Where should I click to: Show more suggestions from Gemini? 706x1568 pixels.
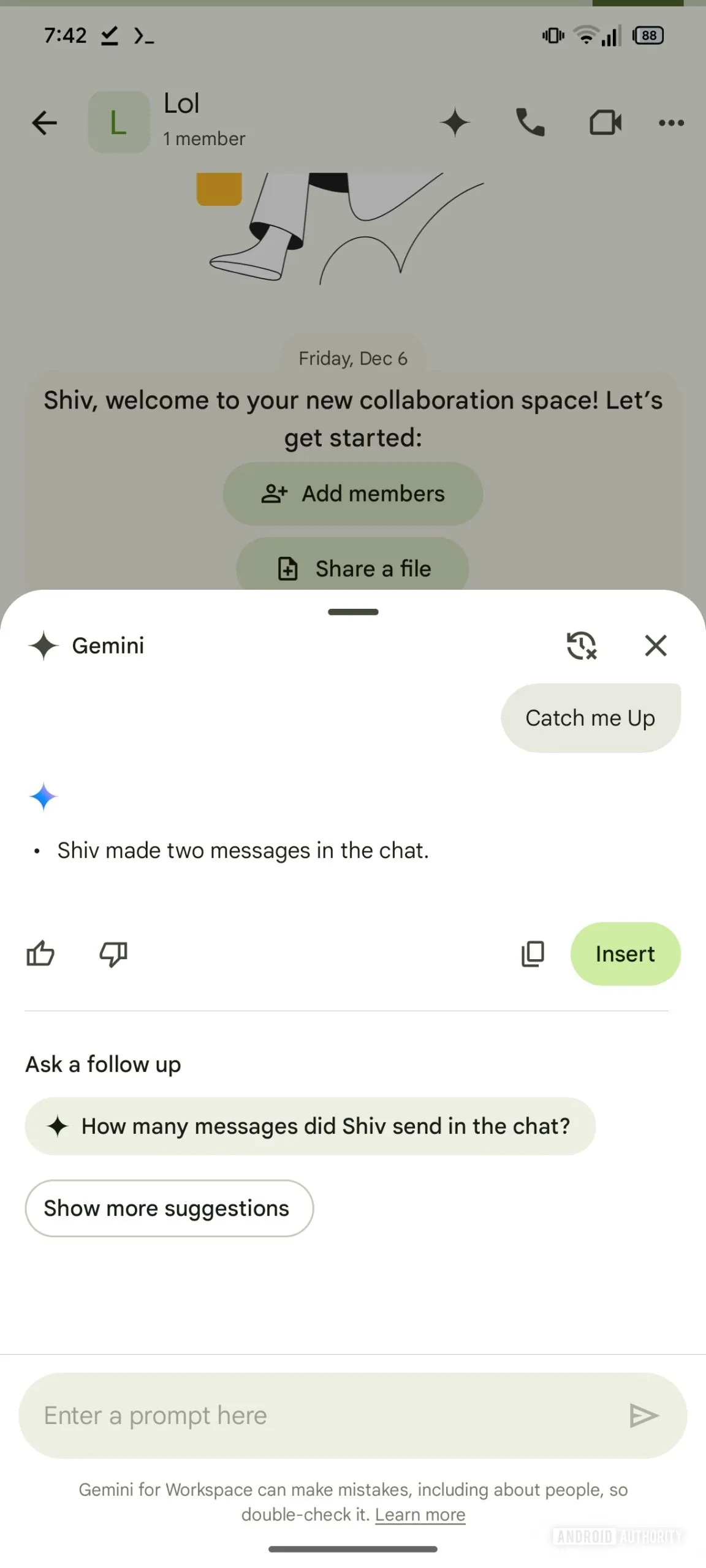169,1208
